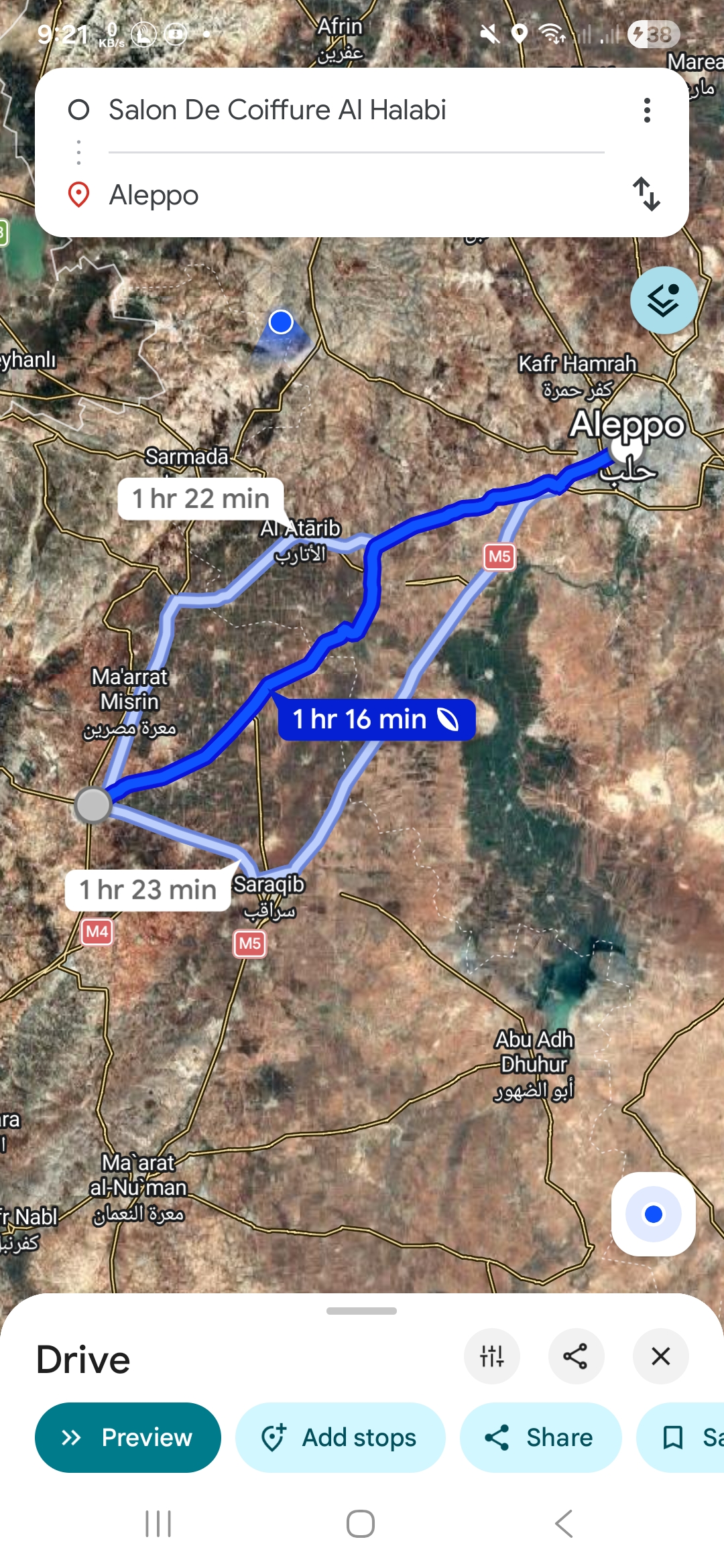Center map on my location
The height and width of the screenshot is (1568, 724).
[653, 1214]
